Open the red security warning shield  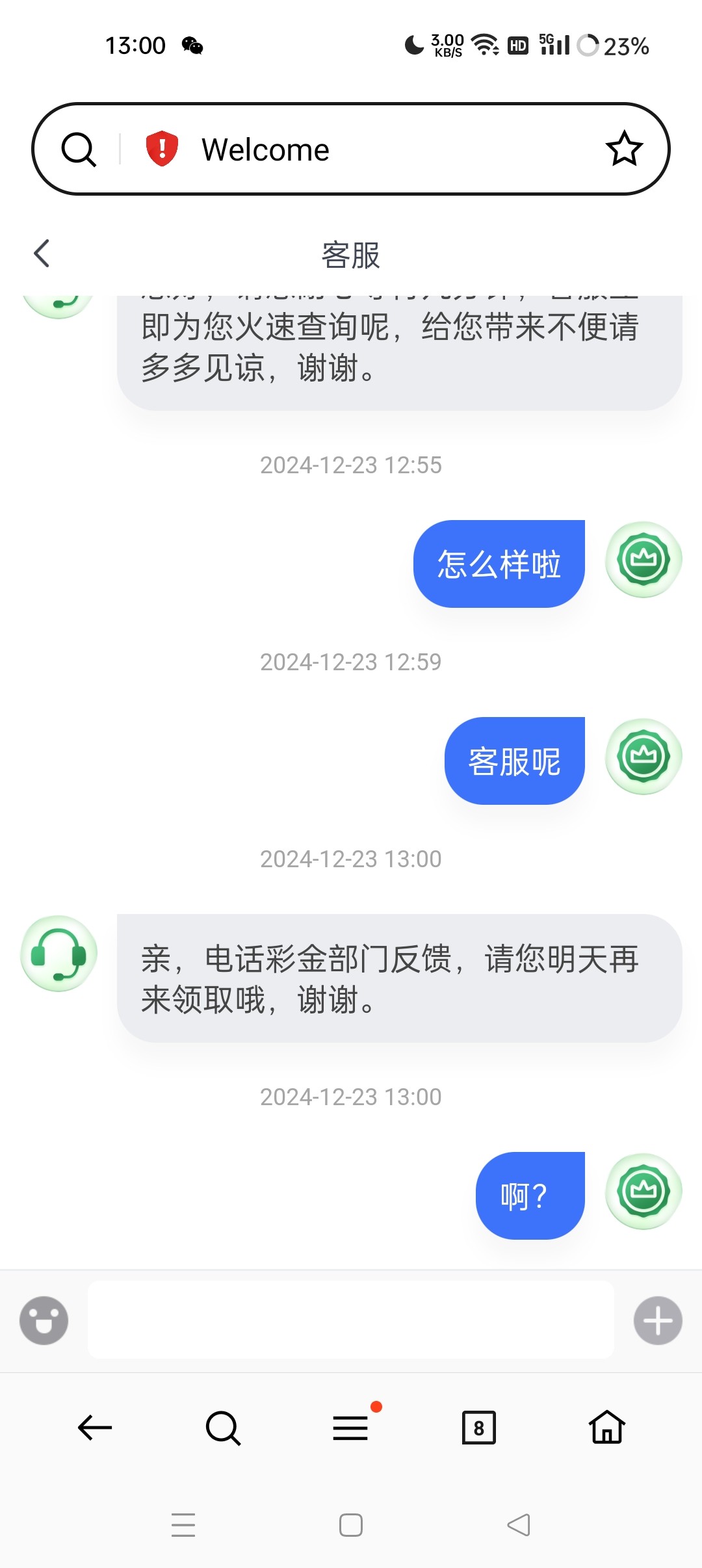162,149
